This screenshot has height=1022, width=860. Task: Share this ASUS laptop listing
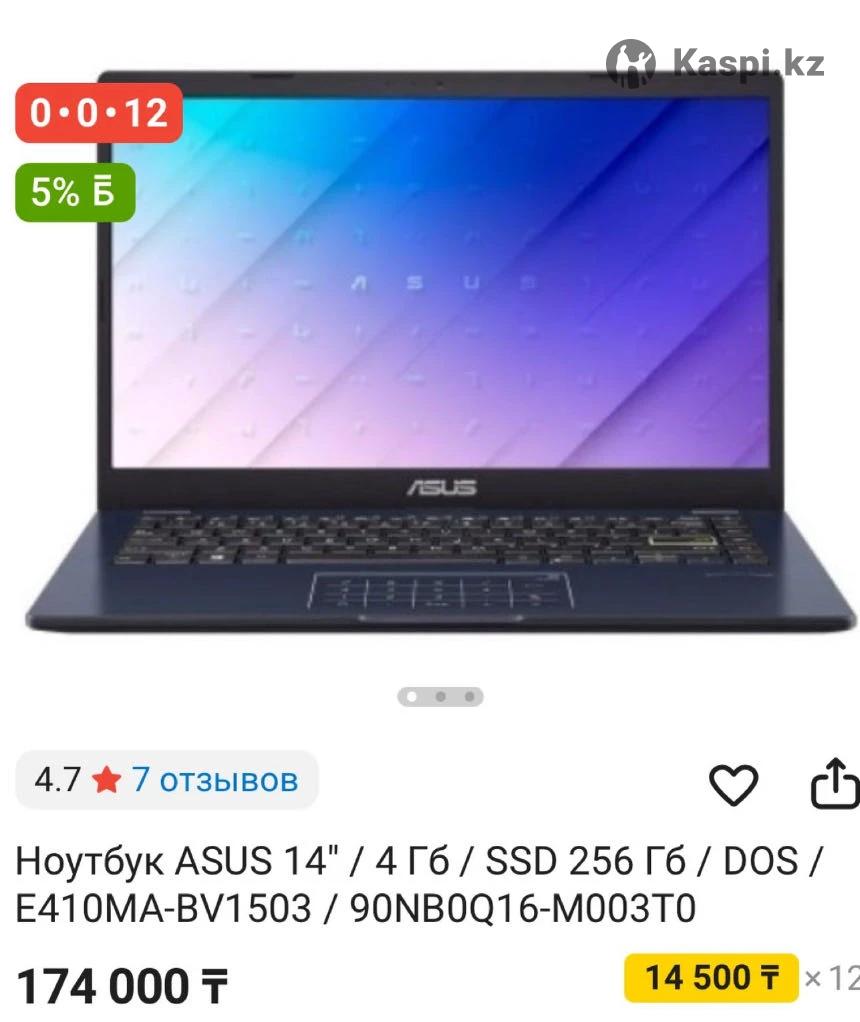pyautogui.click(x=834, y=785)
